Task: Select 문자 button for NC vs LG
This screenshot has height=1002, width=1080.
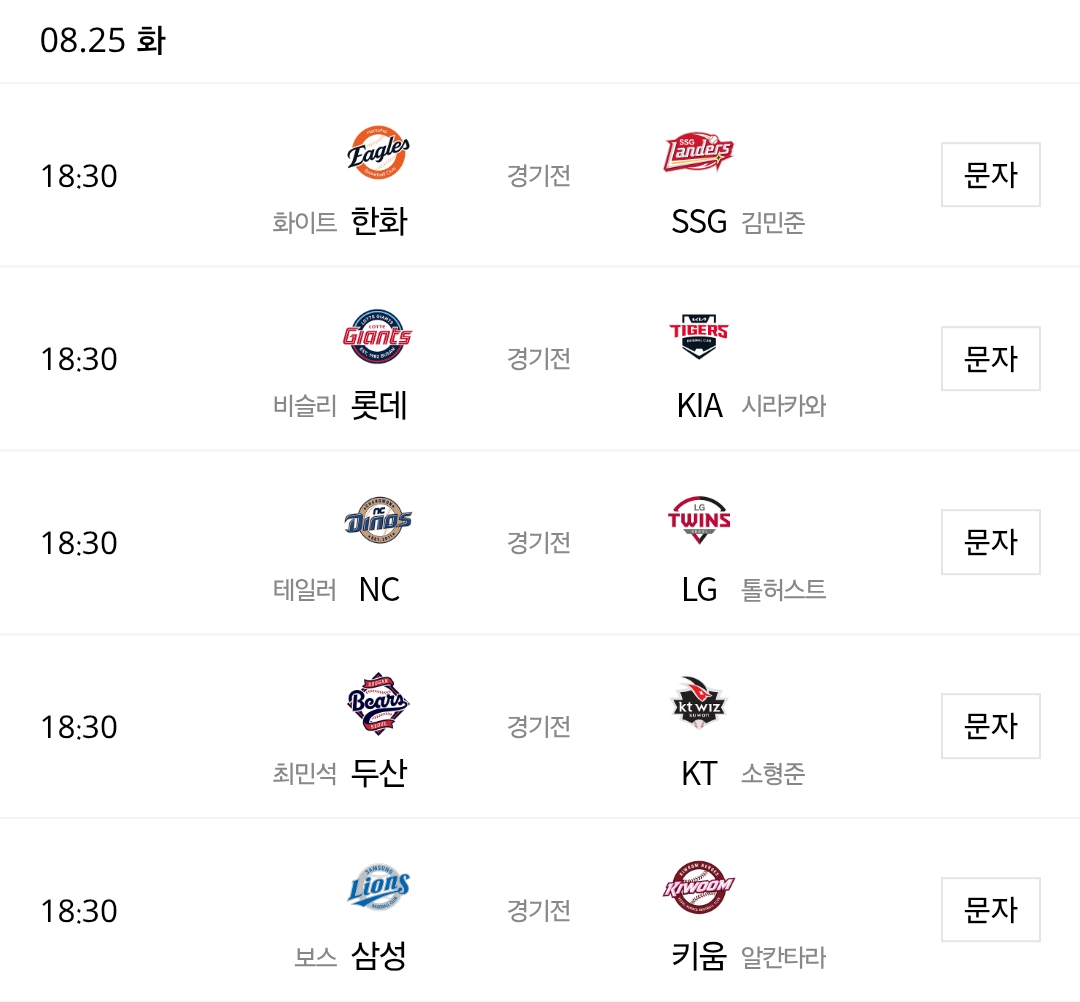Action: pyautogui.click(x=990, y=542)
